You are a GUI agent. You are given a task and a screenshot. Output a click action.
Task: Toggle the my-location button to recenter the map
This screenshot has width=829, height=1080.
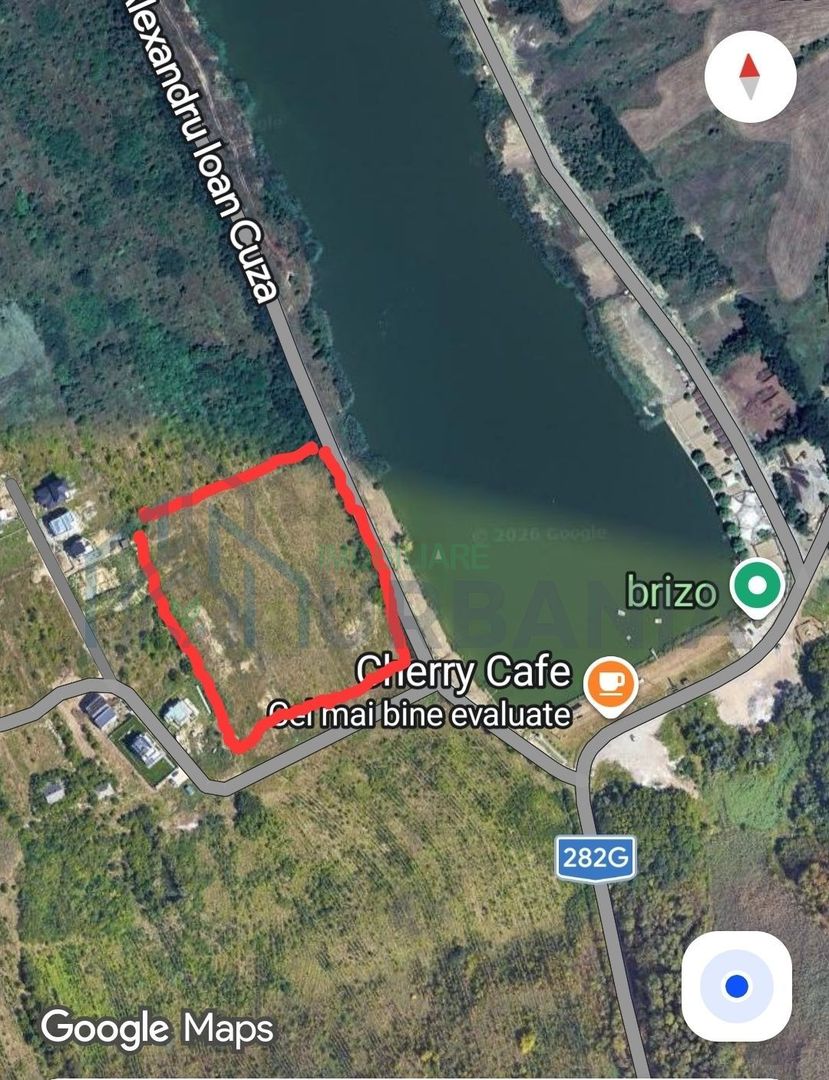click(x=735, y=985)
